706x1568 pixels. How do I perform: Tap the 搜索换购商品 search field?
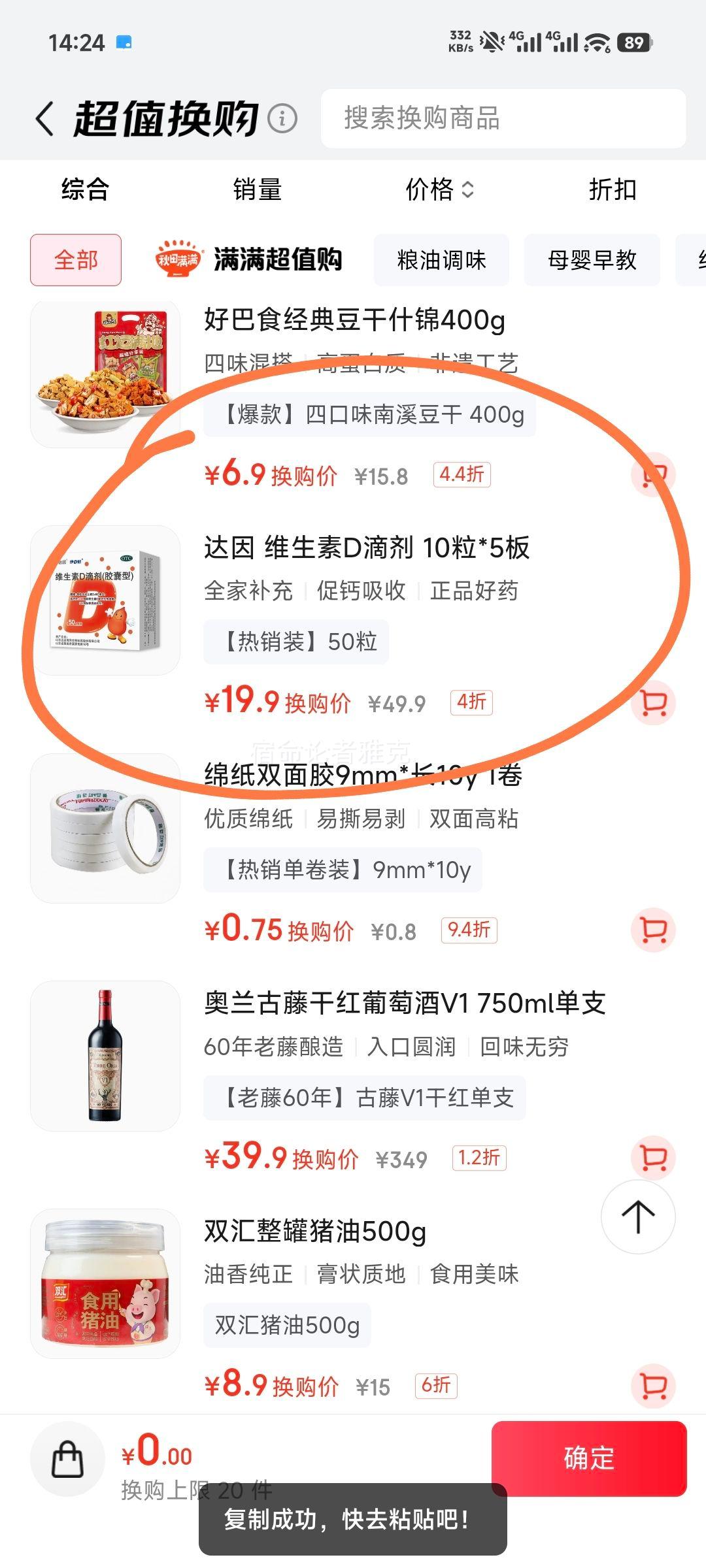coord(503,119)
